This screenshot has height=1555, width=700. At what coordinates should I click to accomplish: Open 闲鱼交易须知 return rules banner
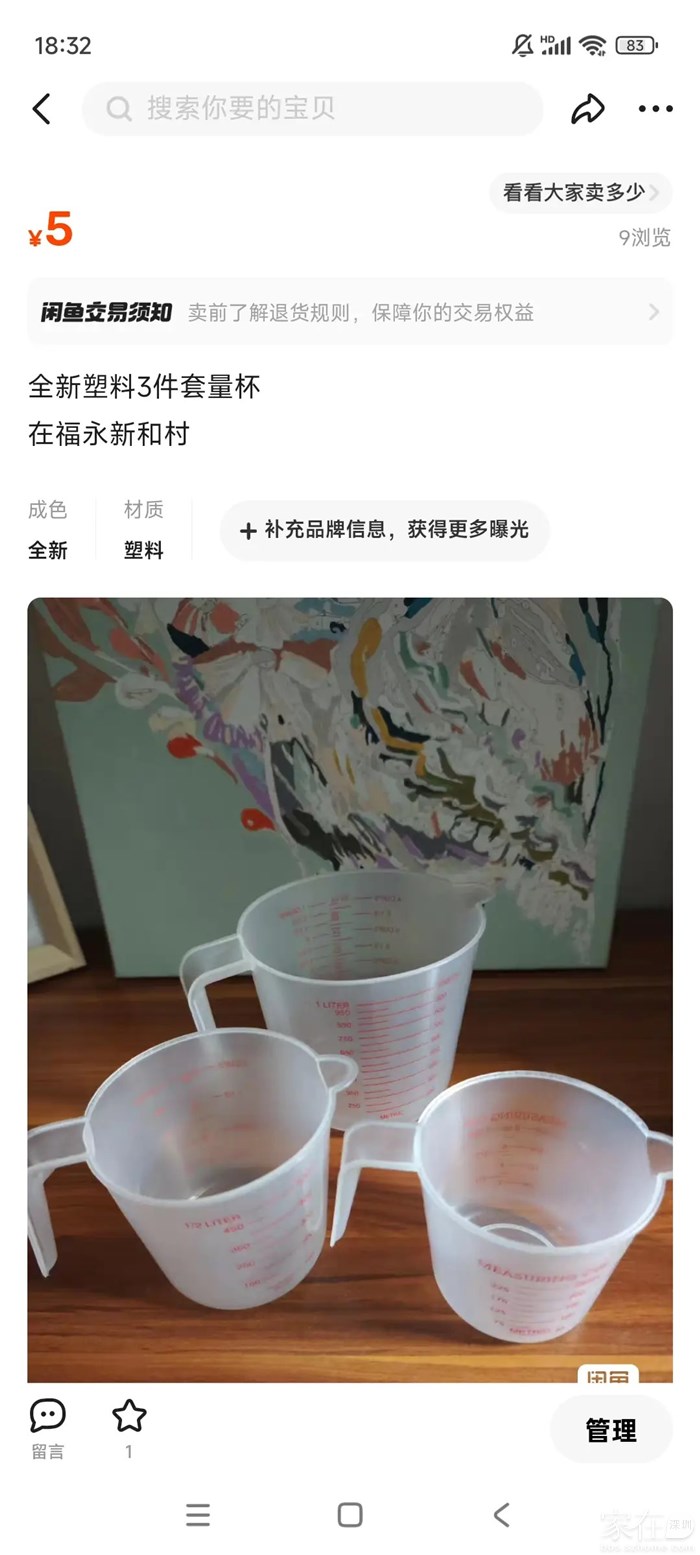coord(350,312)
